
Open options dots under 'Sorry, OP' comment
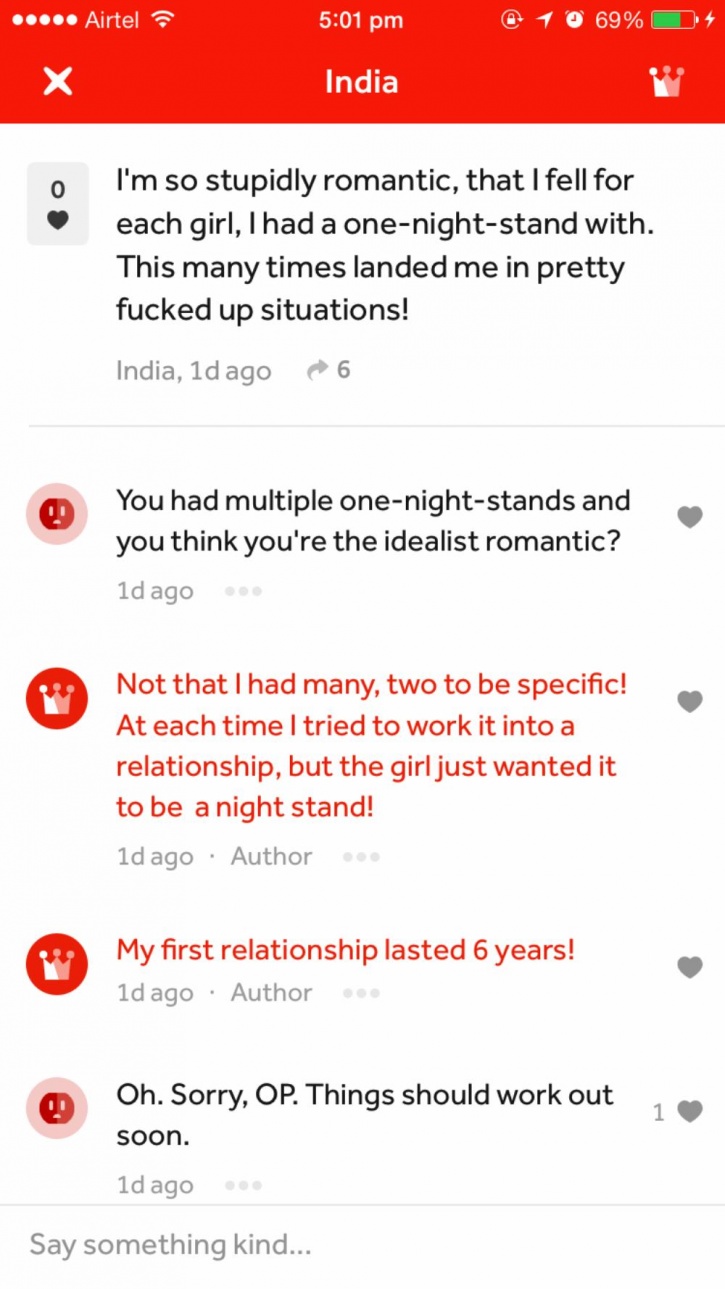pyautogui.click(x=243, y=1185)
